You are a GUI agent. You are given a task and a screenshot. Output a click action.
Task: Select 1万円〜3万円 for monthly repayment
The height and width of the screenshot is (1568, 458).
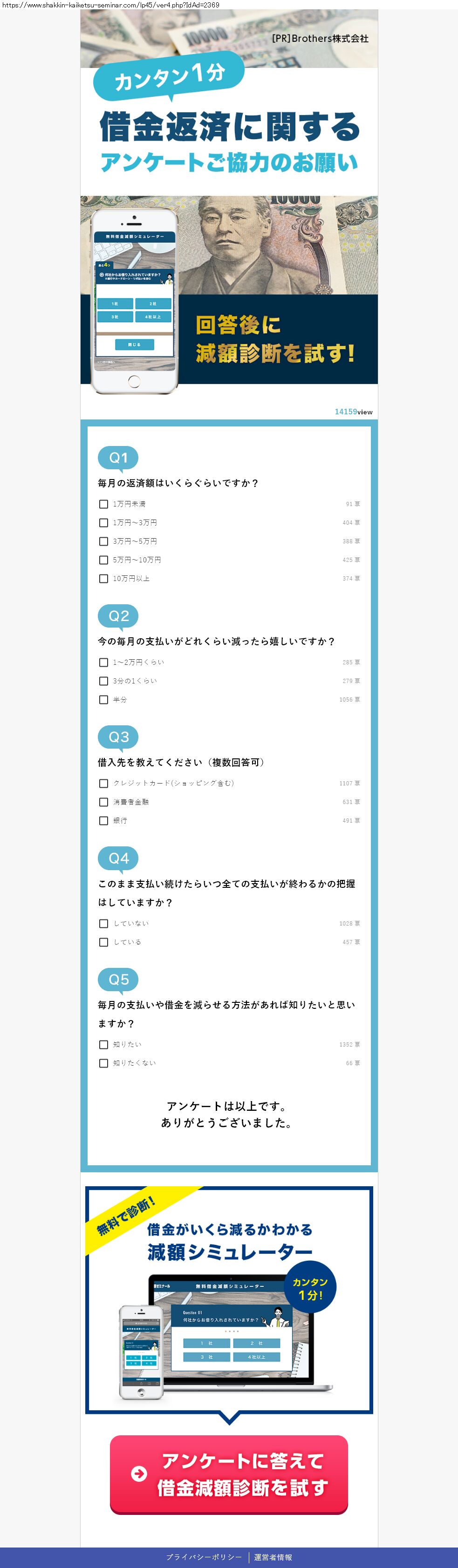tap(103, 523)
